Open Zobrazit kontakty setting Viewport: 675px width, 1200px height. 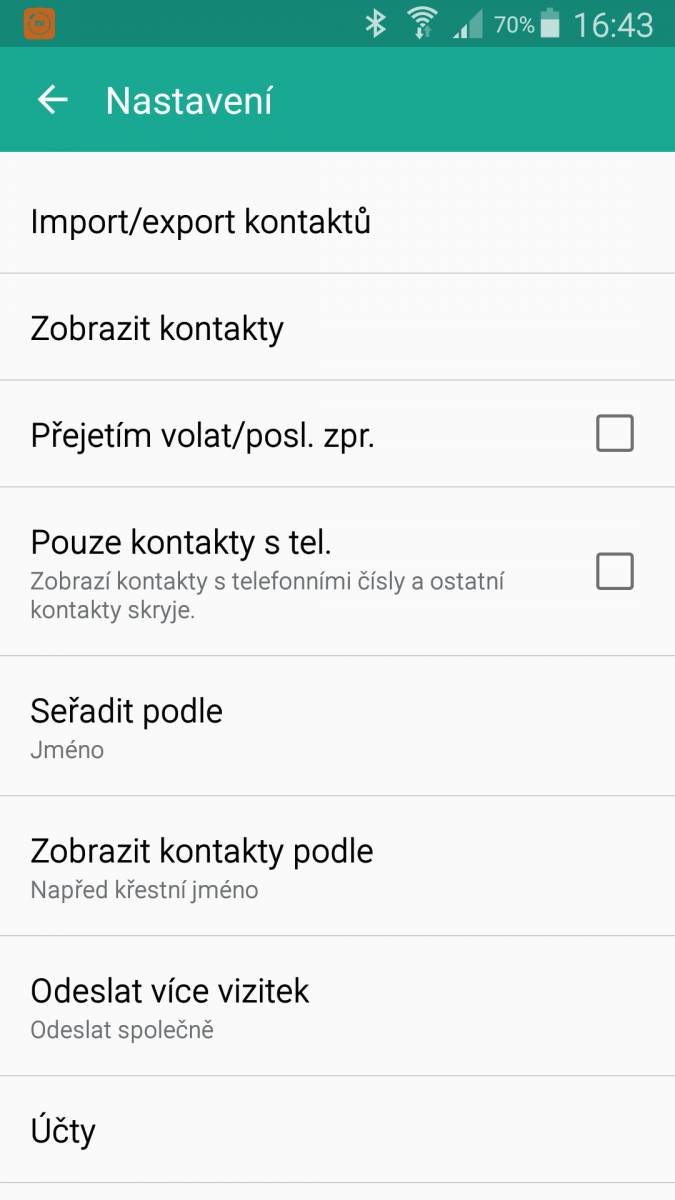(337, 327)
